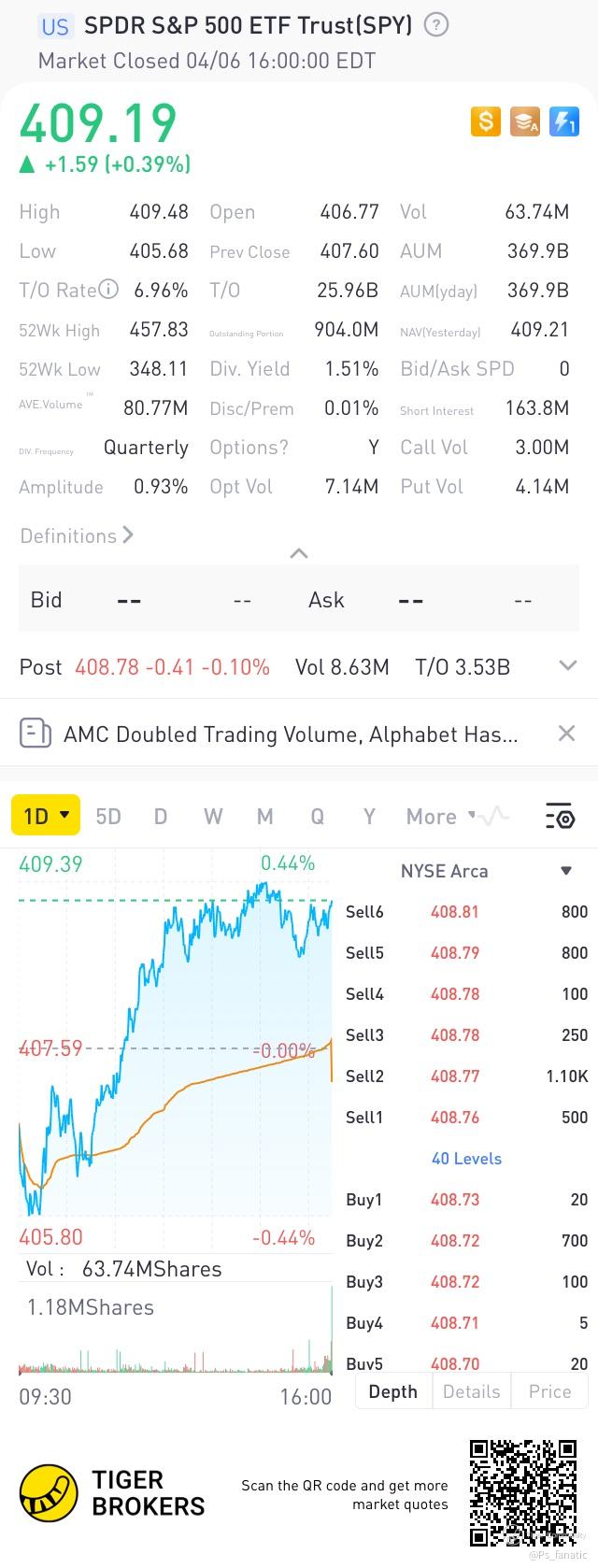The height and width of the screenshot is (1568, 598).
Task: Open the AMC Doubled Trading Volume news
Action: (x=290, y=734)
